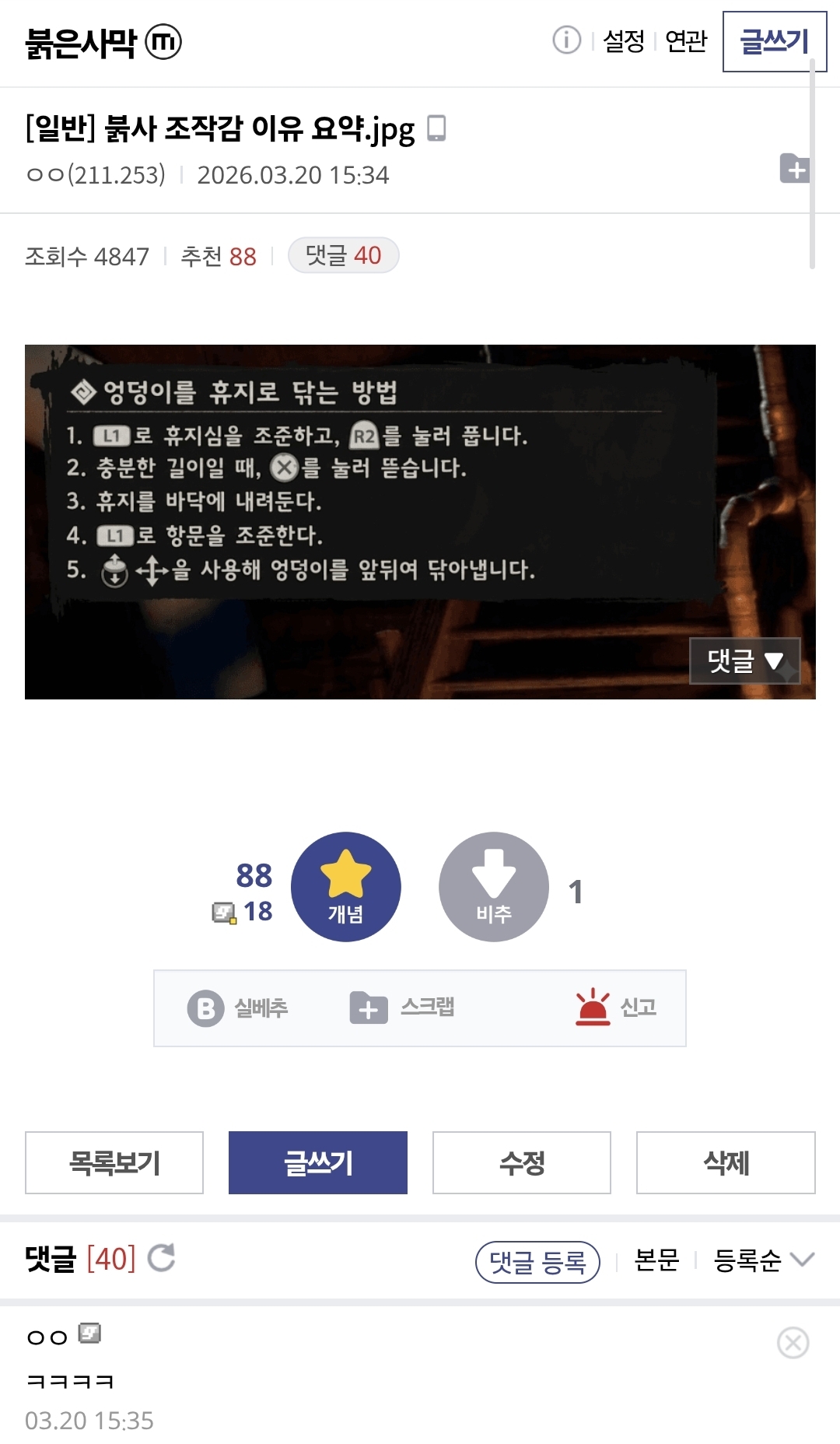The height and width of the screenshot is (1444, 840).
Task: Tap 댓글 등록 to write comment
Action: (x=537, y=1261)
